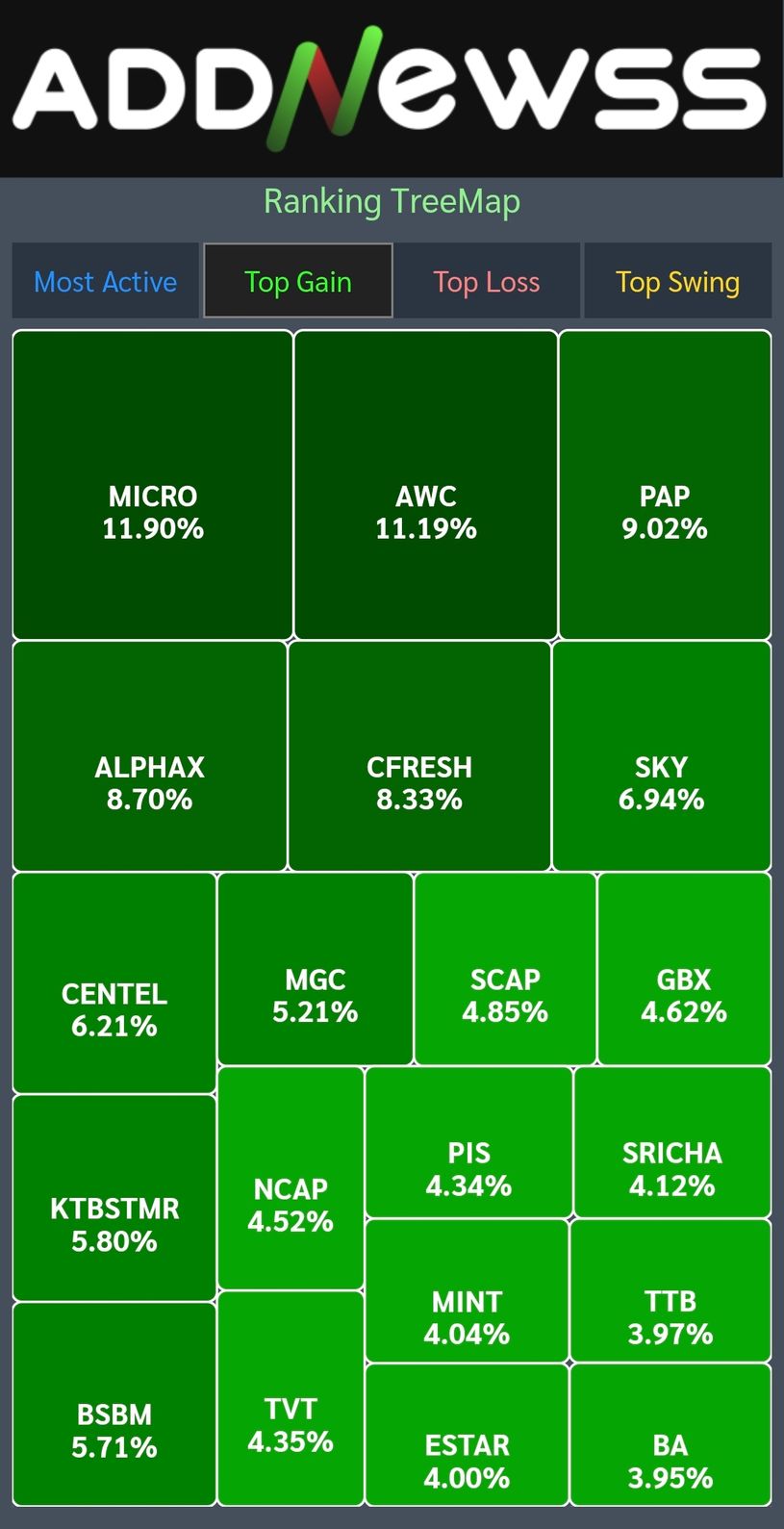
Task: Open the BA 3.95% tile
Action: pos(670,1435)
